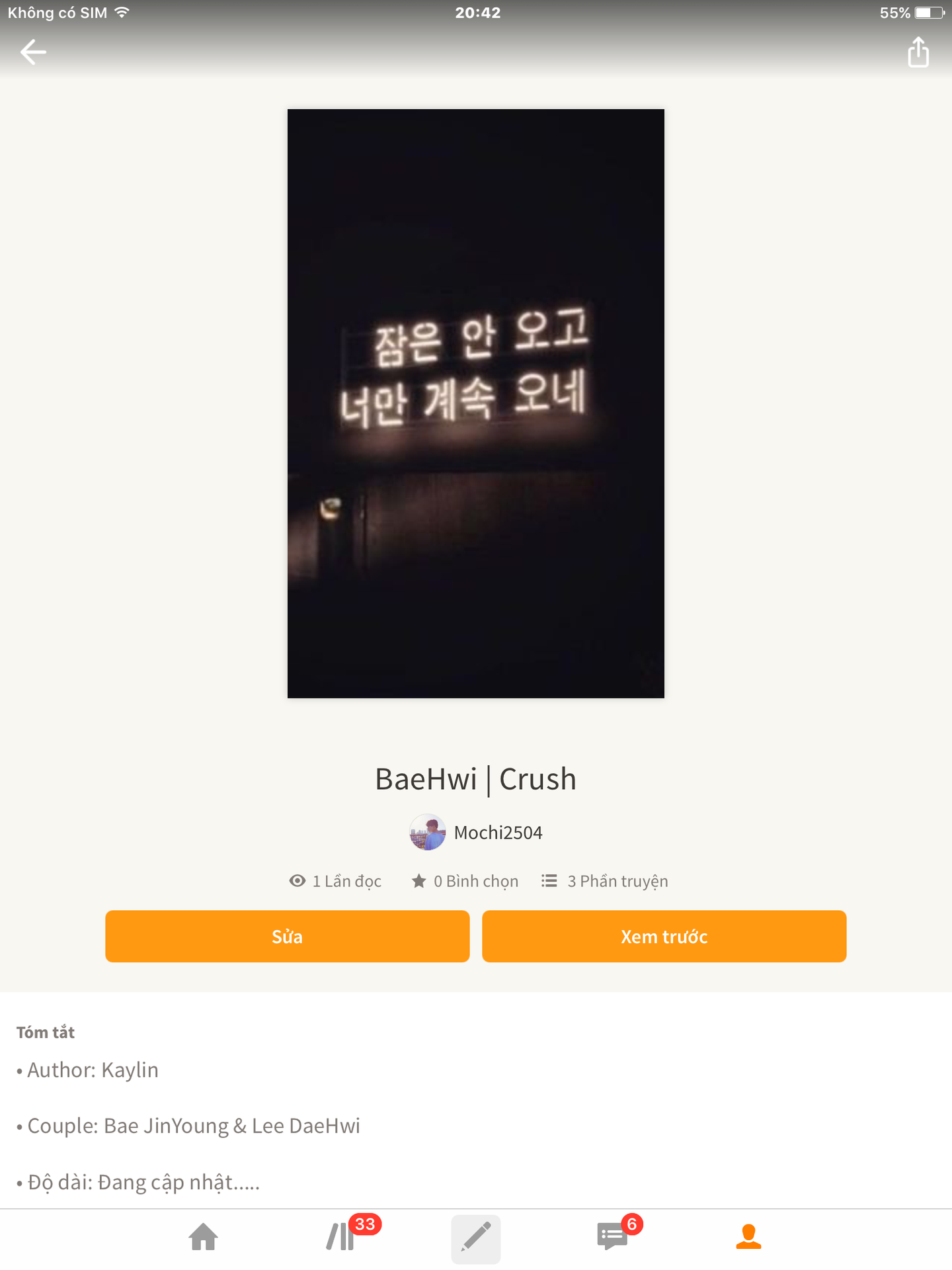This screenshot has height=1270, width=952.
Task: Switch to the Home tab
Action: pos(204,1237)
